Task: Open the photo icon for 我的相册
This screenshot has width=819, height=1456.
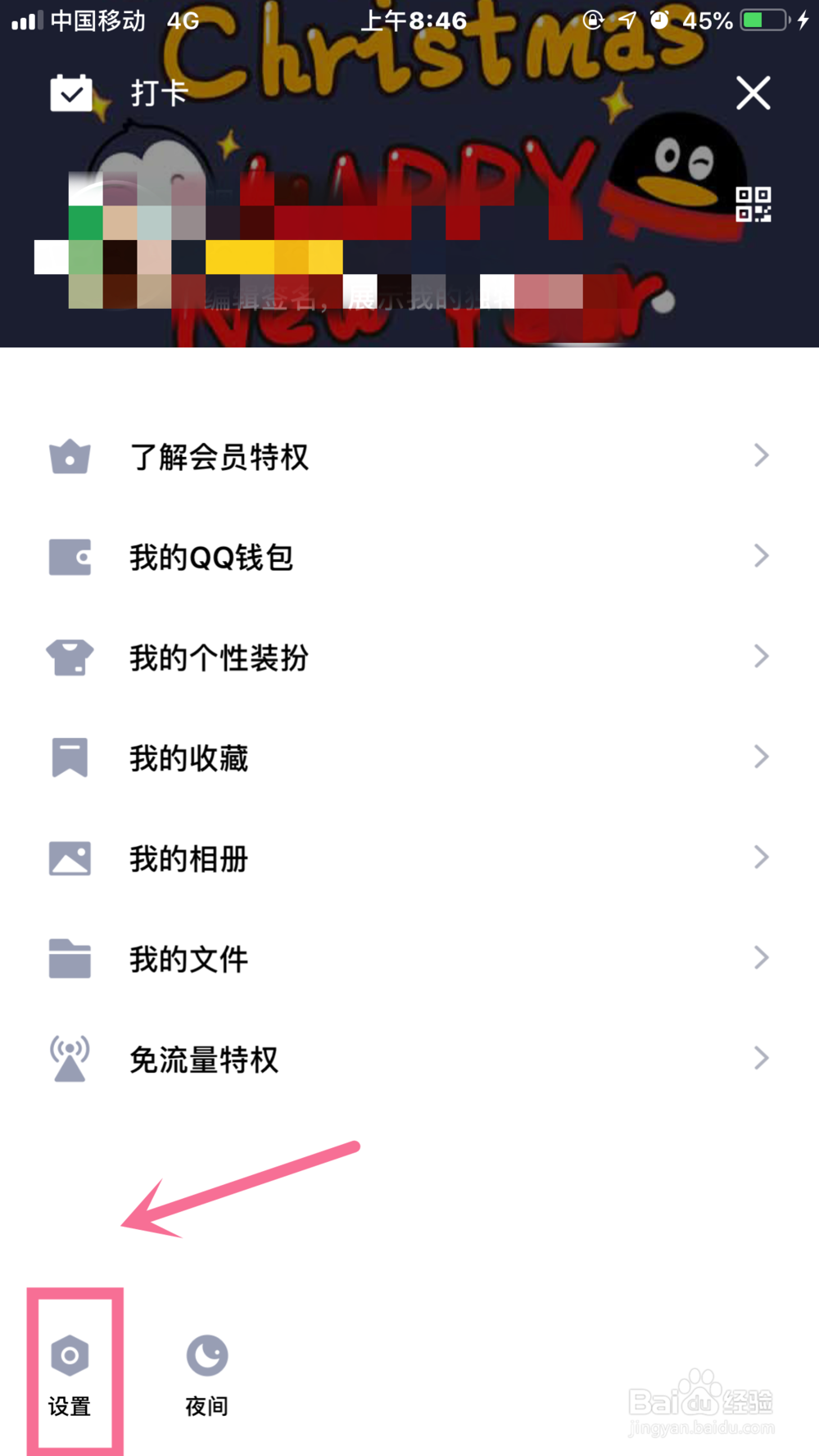Action: 70,858
